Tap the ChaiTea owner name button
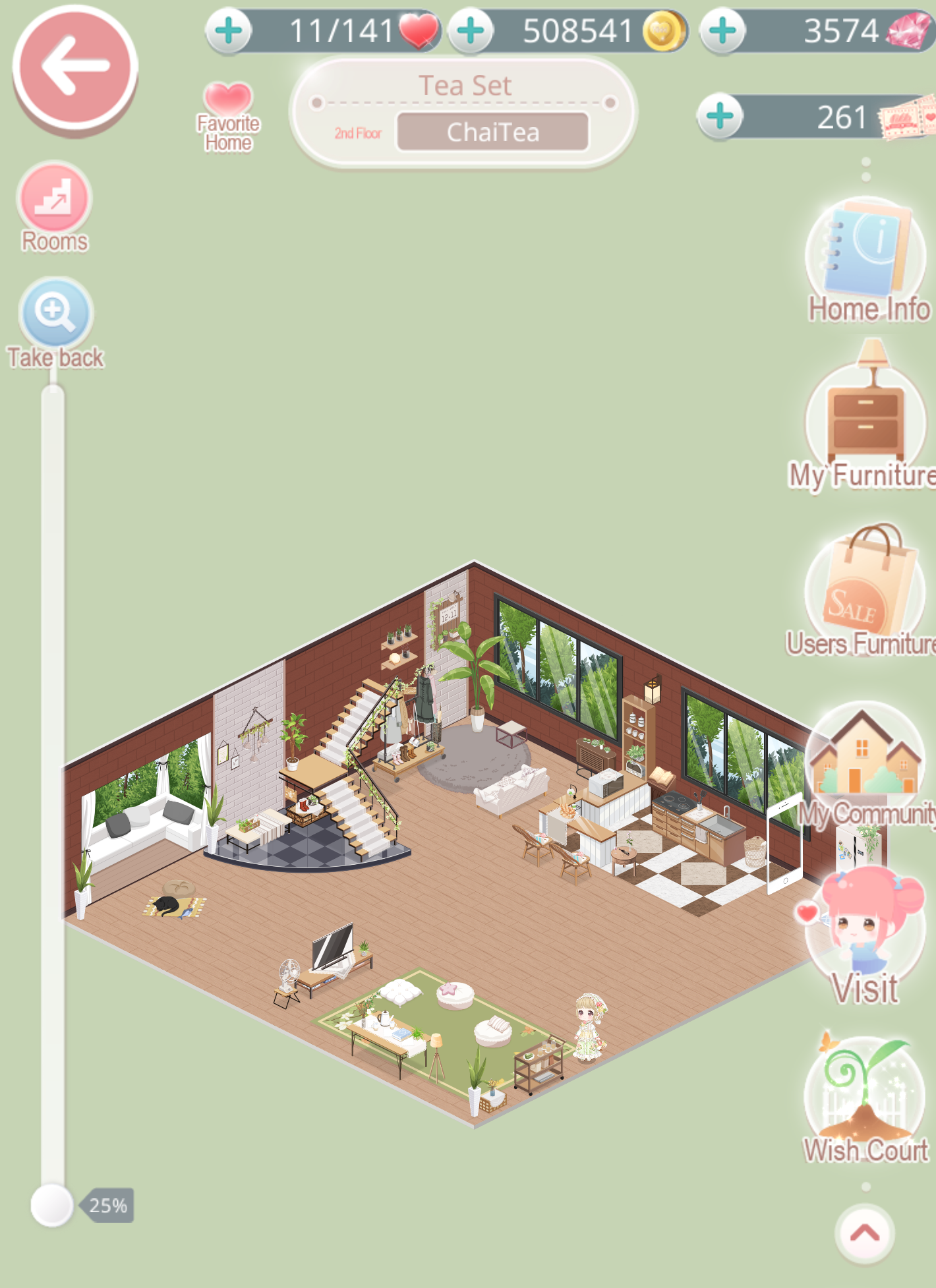This screenshot has width=936, height=1288. click(x=492, y=132)
